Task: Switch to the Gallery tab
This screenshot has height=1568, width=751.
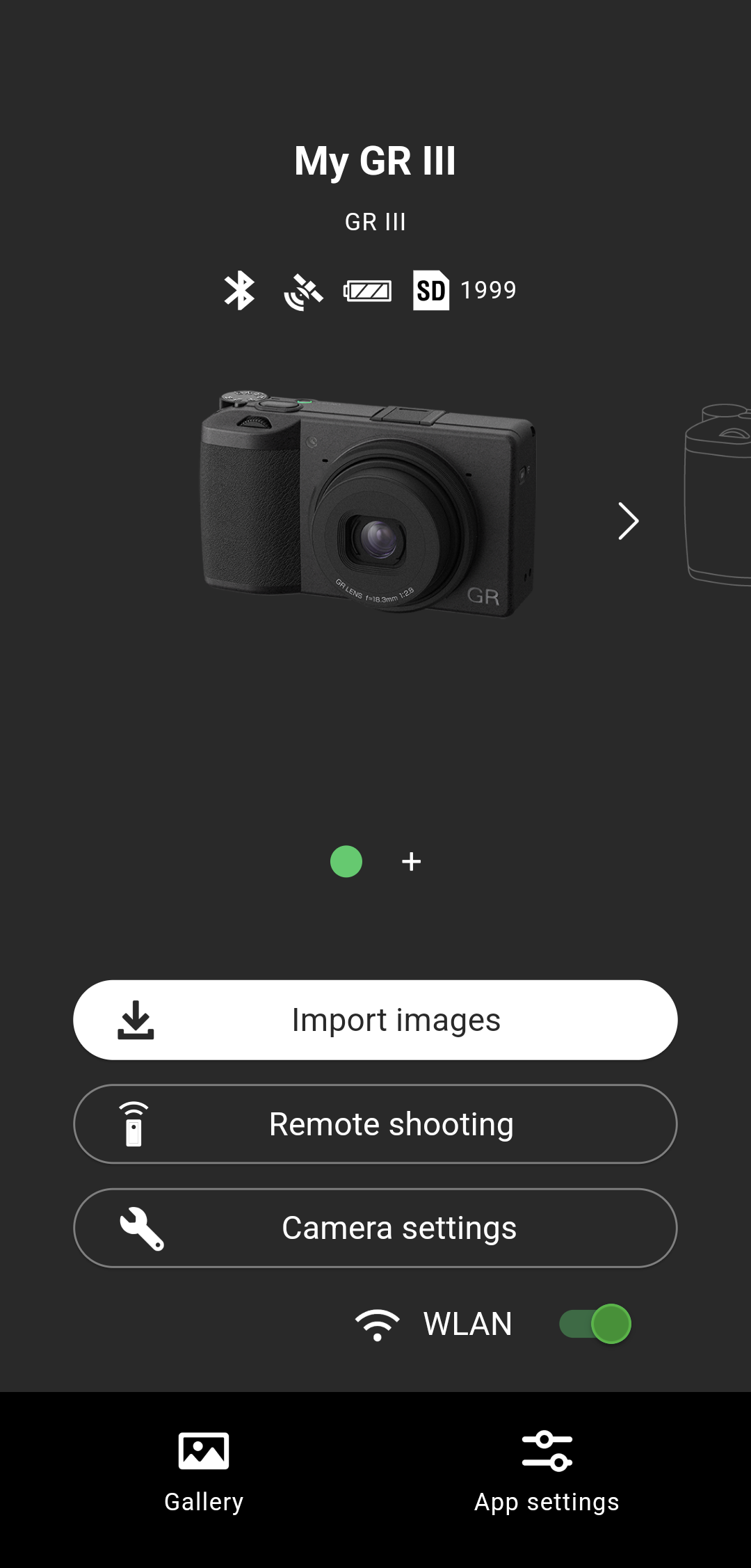Action: click(x=204, y=1471)
